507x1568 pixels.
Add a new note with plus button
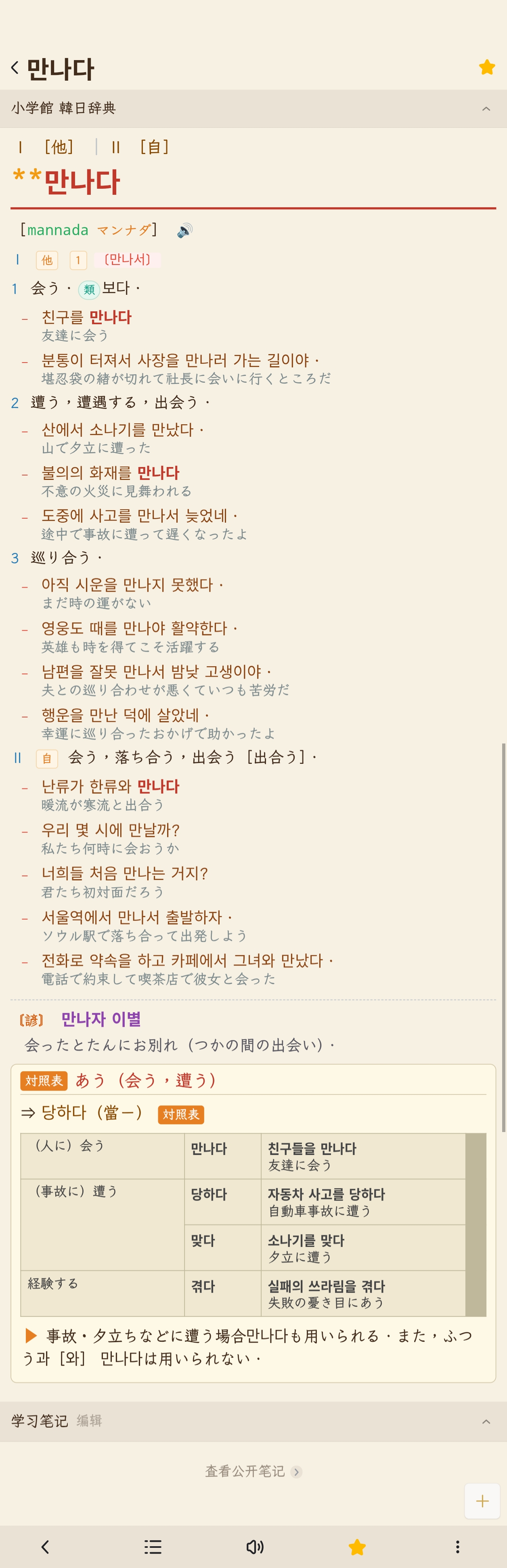tap(482, 1501)
